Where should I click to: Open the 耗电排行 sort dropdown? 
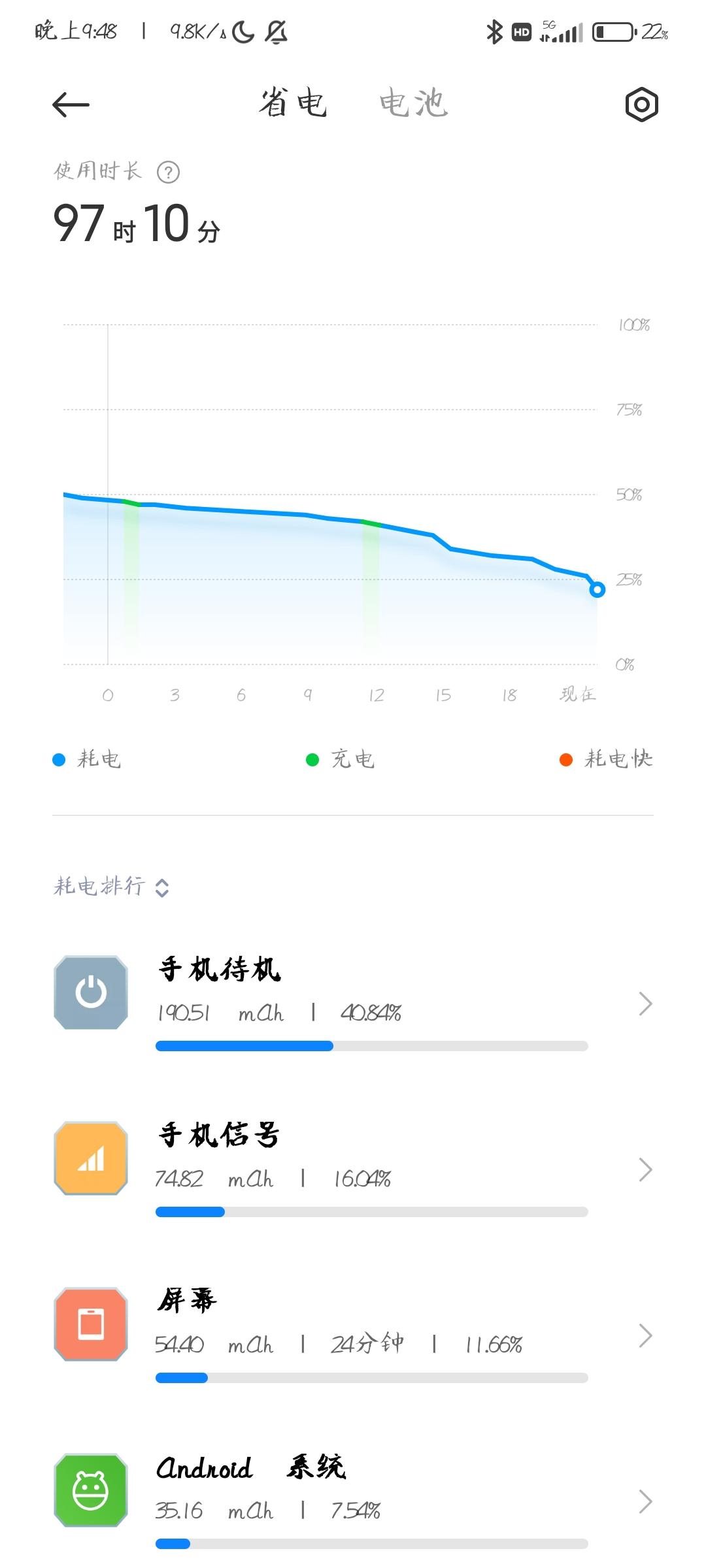[111, 887]
